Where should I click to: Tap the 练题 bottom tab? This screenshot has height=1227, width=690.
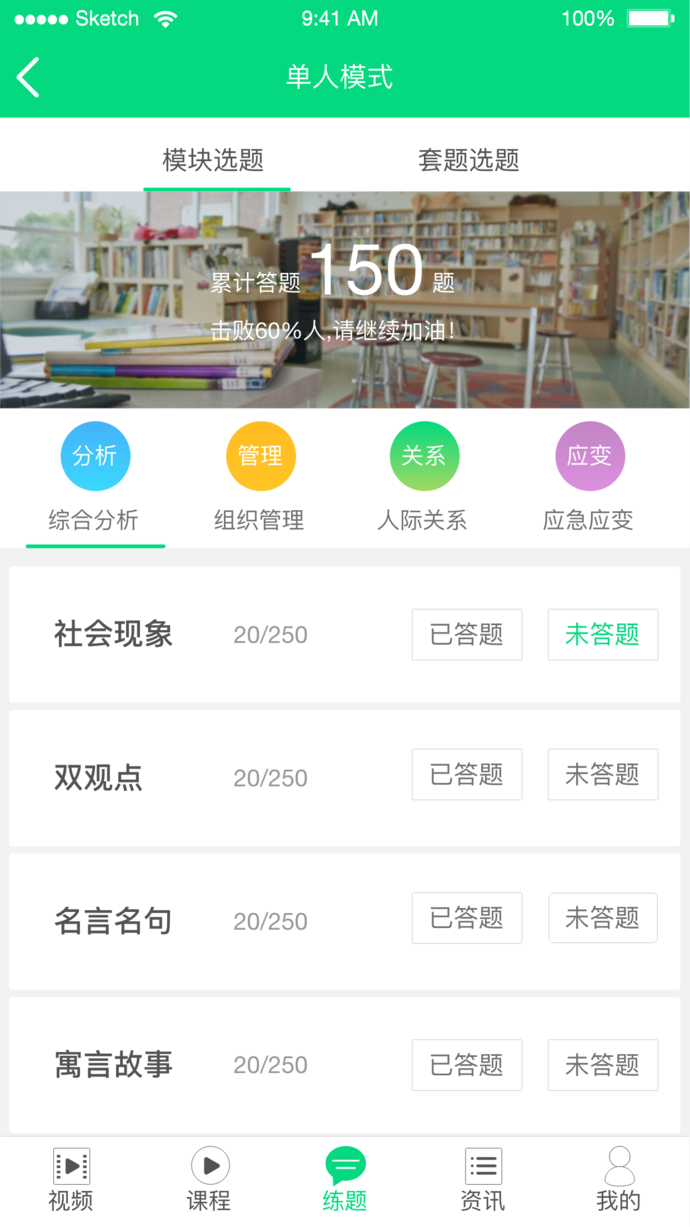345,1180
